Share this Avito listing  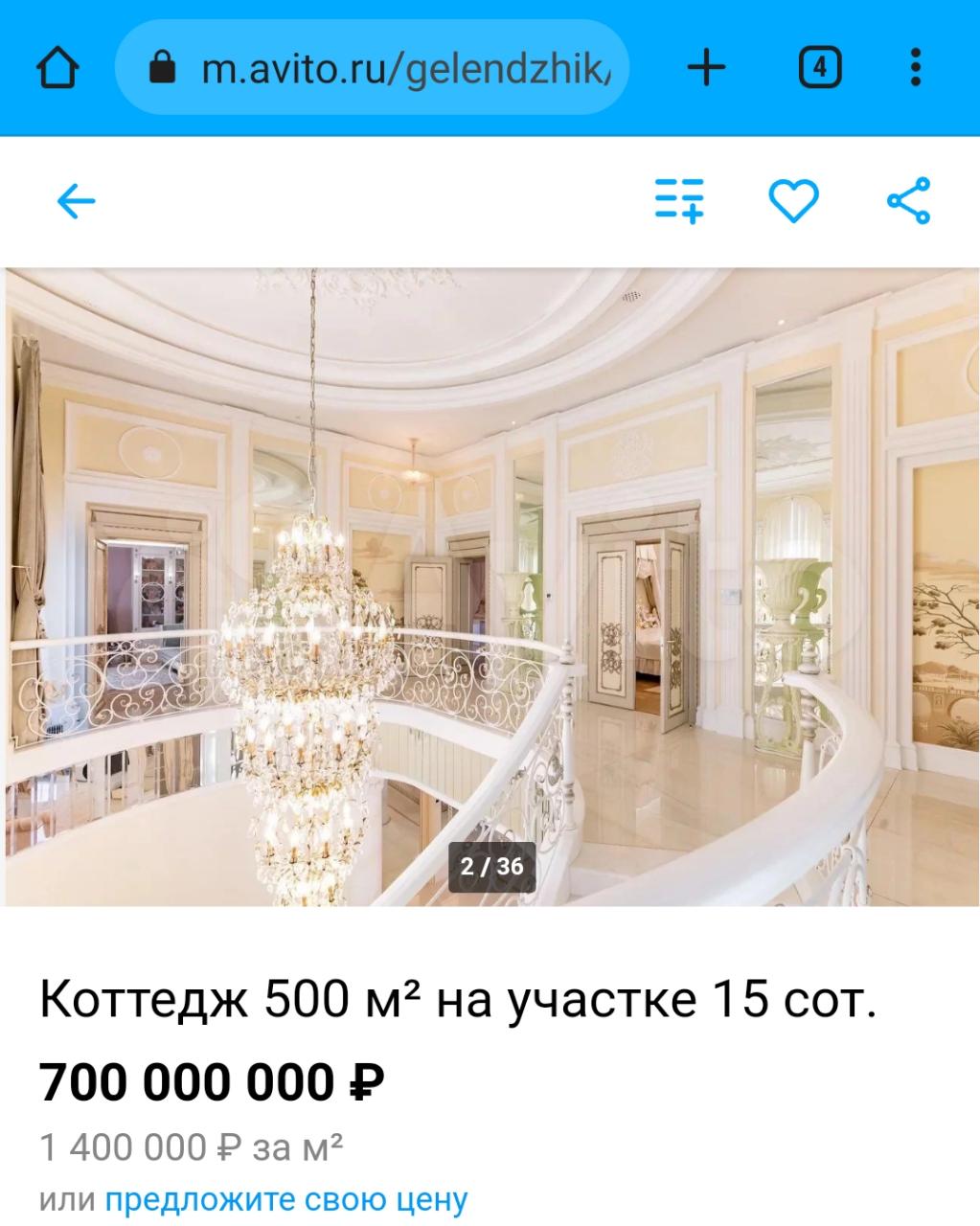coord(908,200)
